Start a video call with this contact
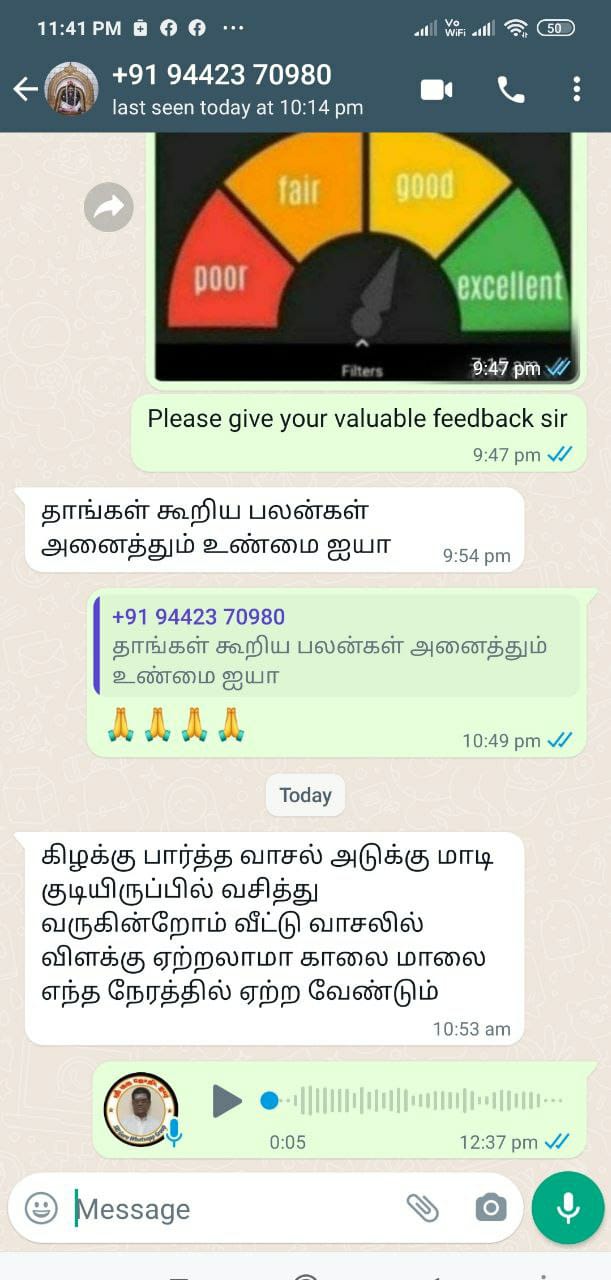 [436, 90]
